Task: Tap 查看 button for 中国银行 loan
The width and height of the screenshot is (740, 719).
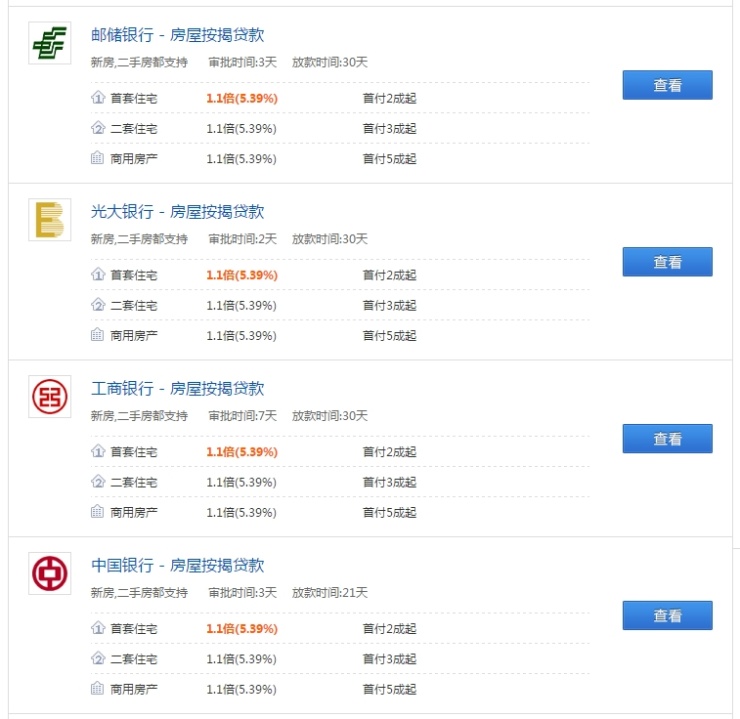Action: (667, 616)
